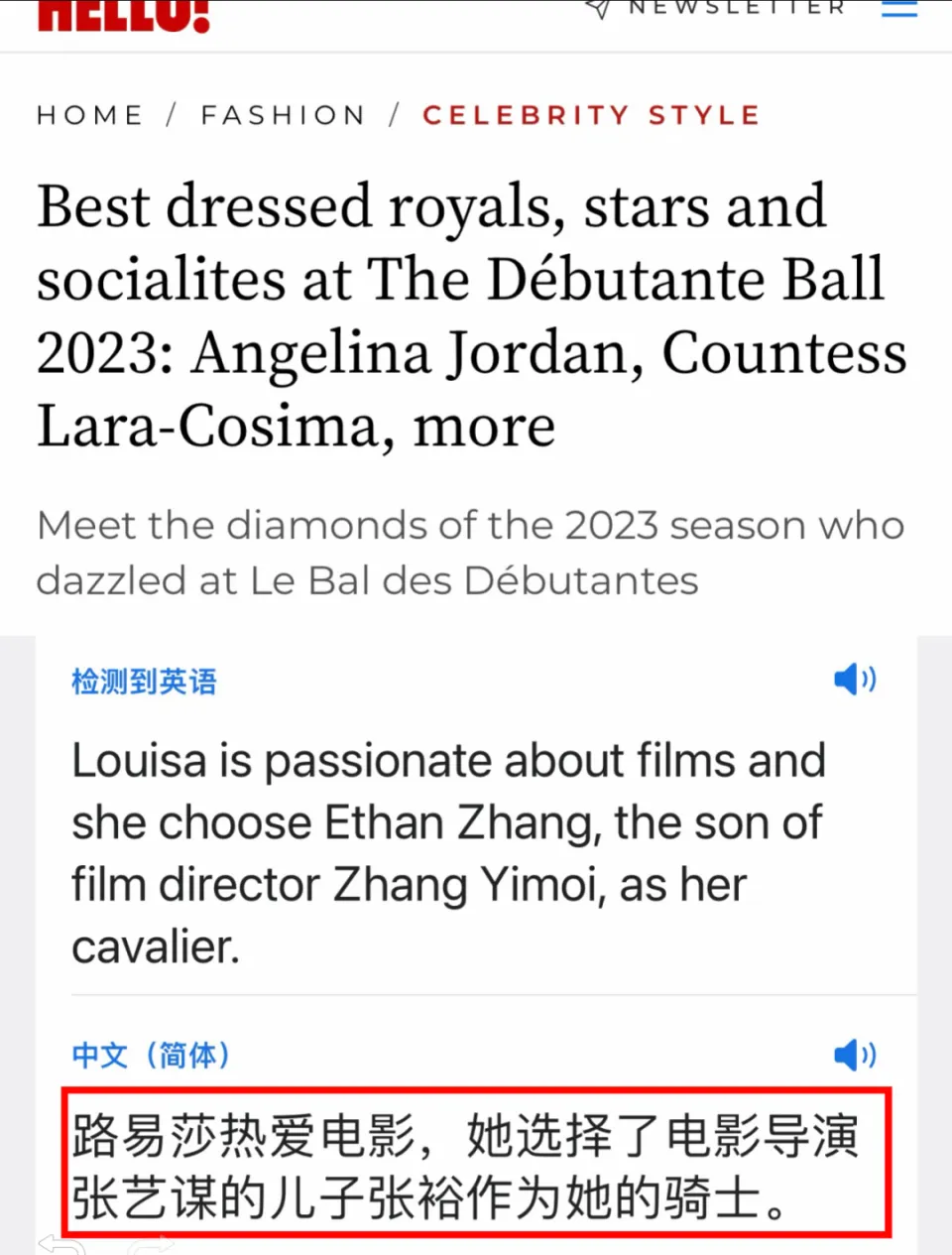Open the hamburger menu
The image size is (952, 1255).
coord(898,8)
